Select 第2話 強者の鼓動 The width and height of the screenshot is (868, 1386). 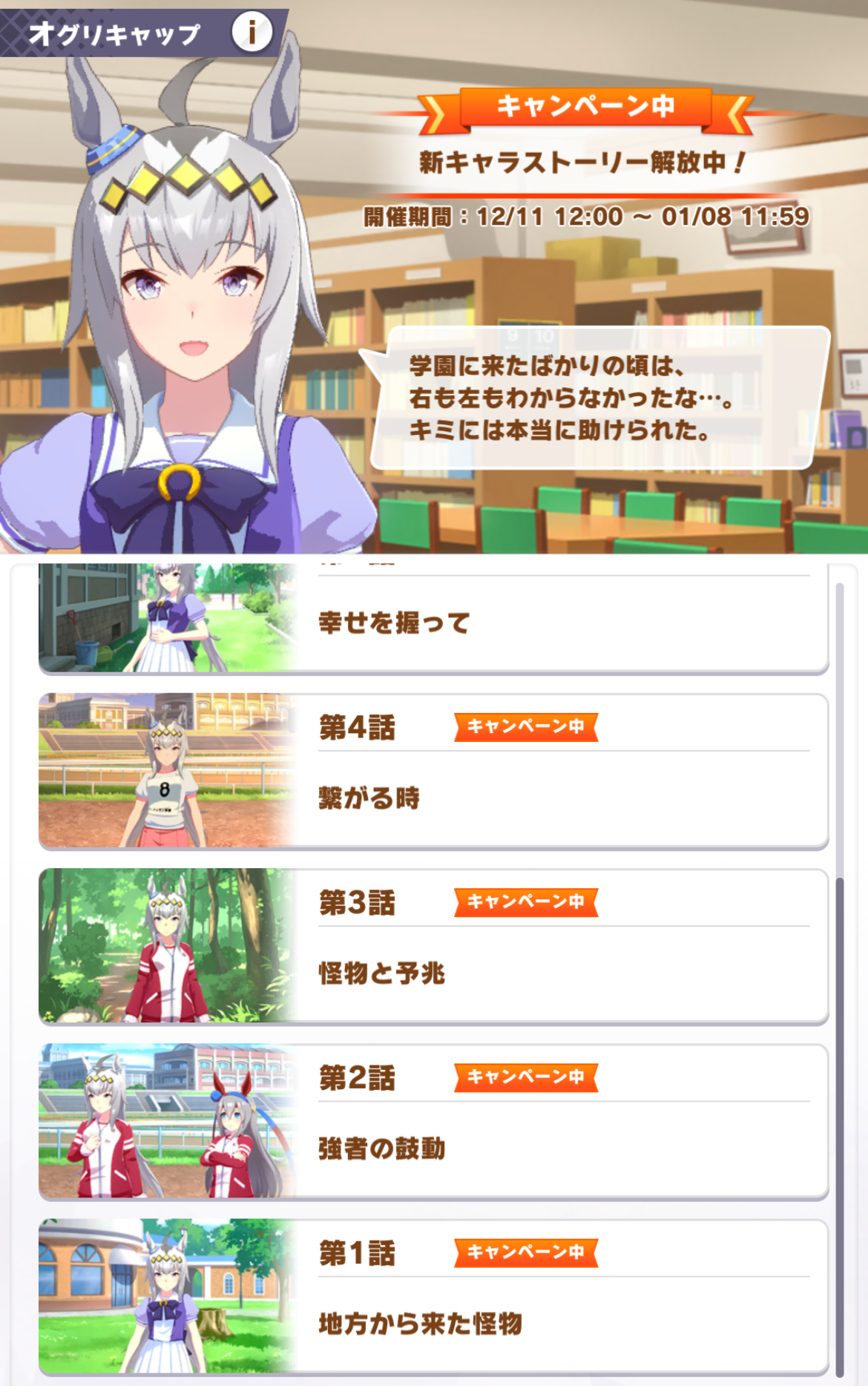[x=433, y=1122]
